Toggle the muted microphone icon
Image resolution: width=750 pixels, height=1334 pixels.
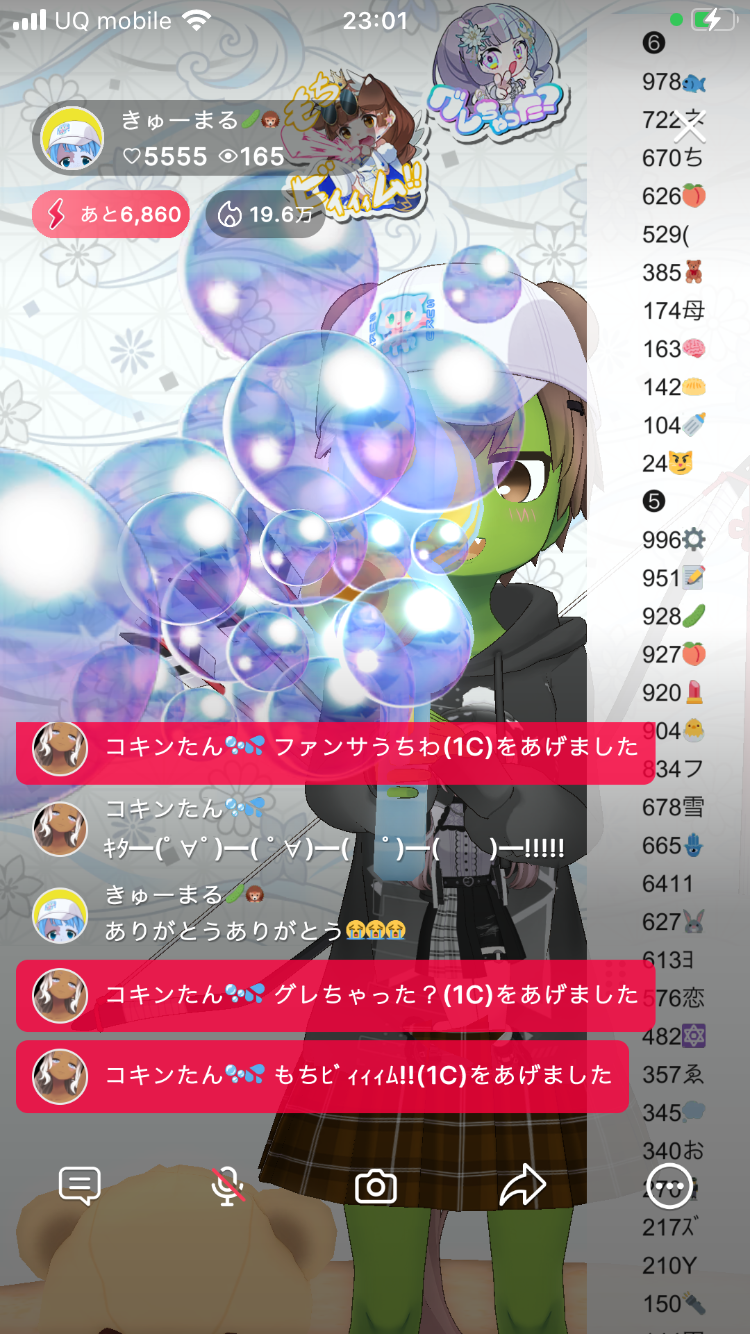point(228,1186)
